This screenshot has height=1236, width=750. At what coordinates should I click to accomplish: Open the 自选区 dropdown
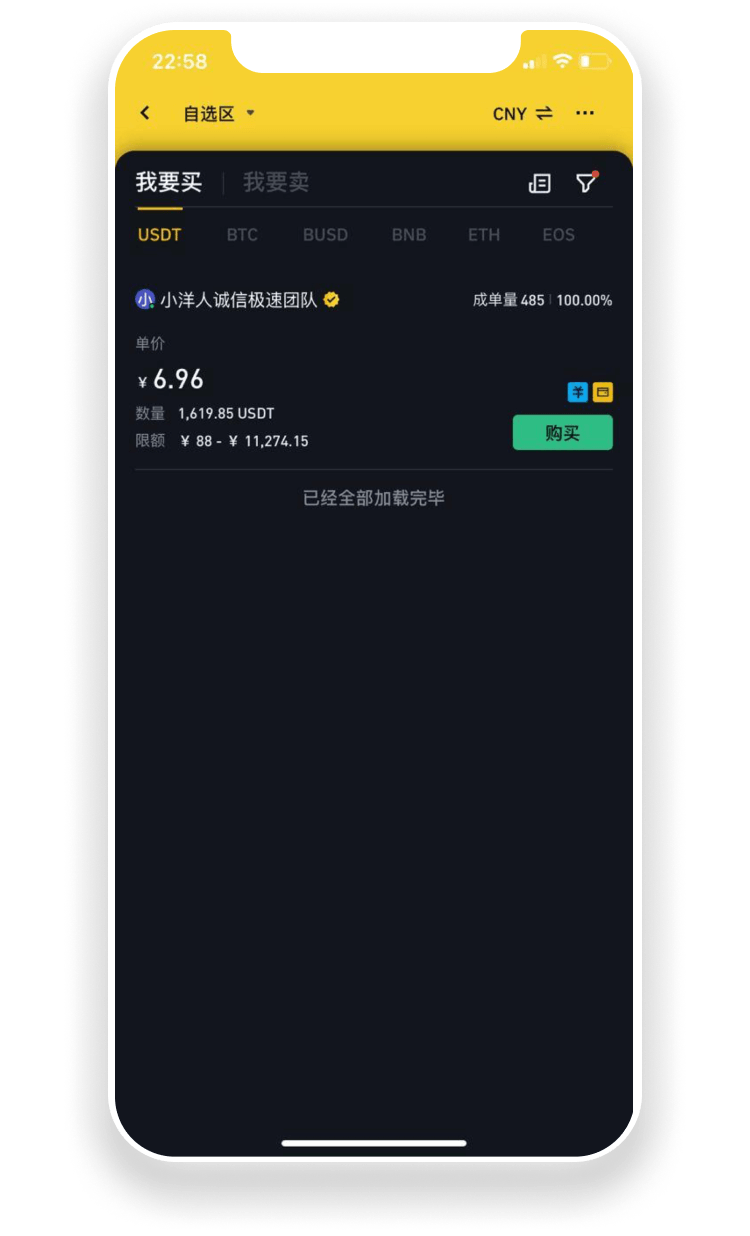tap(218, 114)
